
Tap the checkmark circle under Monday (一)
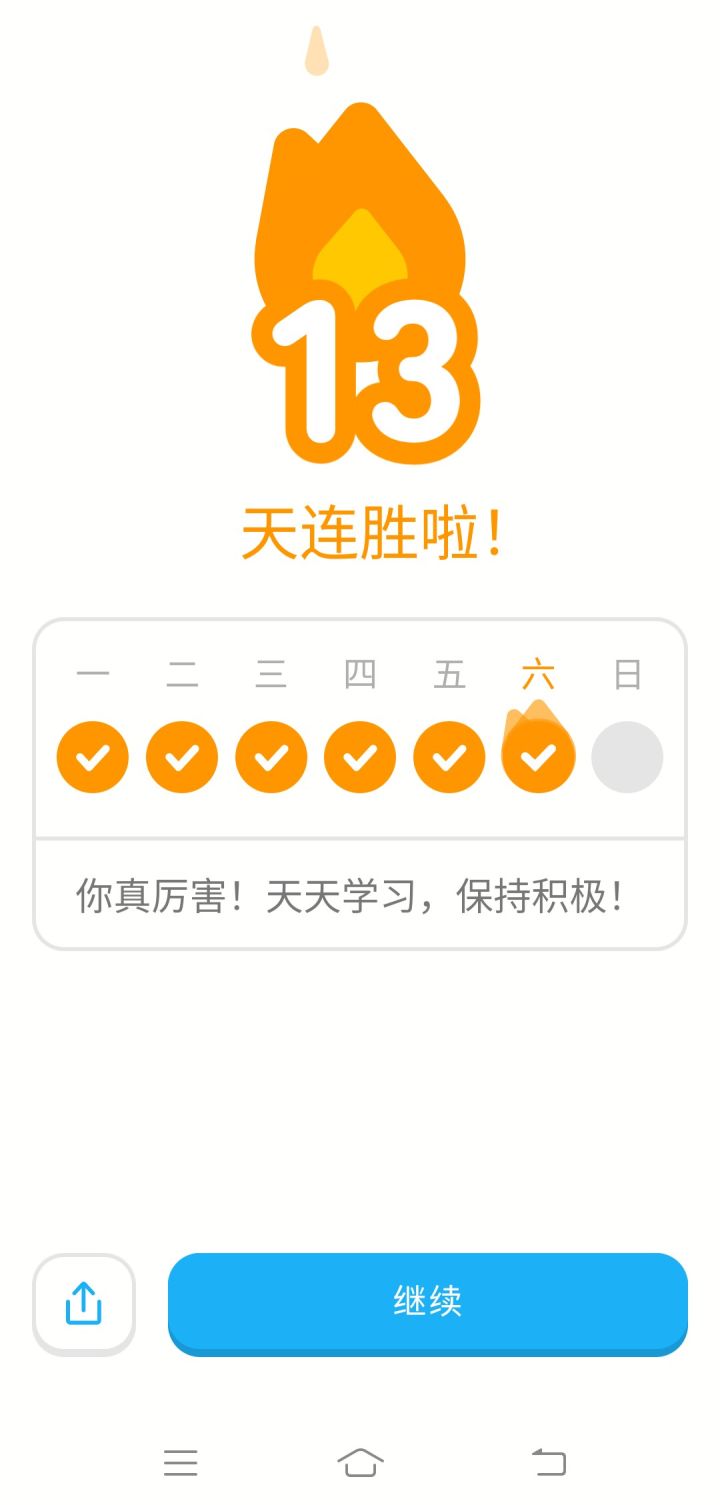(91, 757)
